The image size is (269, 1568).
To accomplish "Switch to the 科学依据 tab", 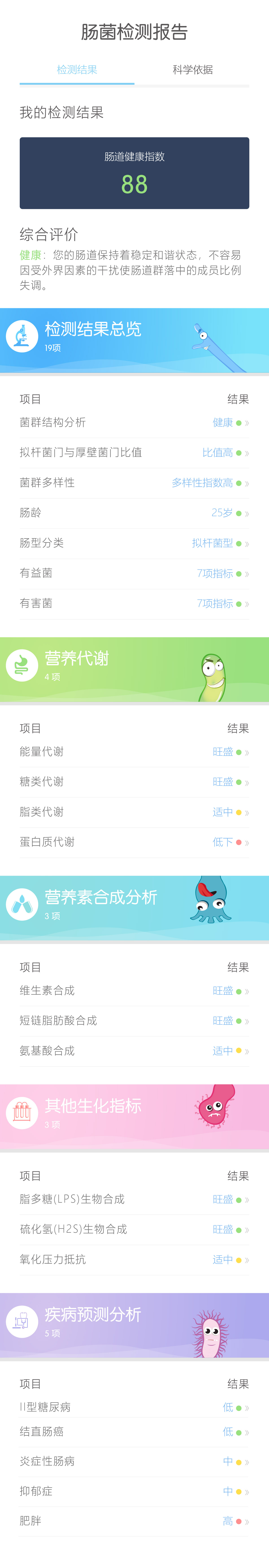I will click(x=192, y=70).
